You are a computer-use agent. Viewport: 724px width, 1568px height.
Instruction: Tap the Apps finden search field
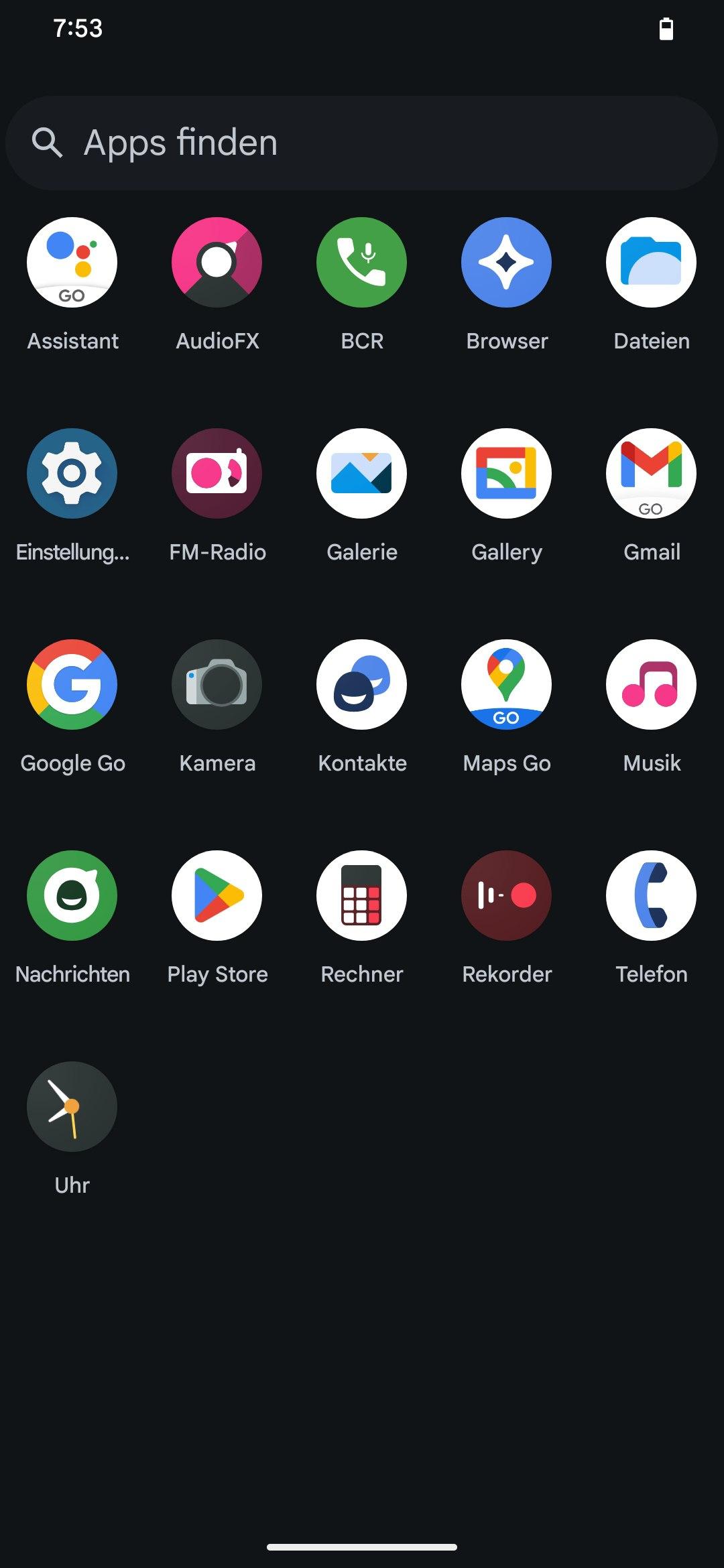362,143
